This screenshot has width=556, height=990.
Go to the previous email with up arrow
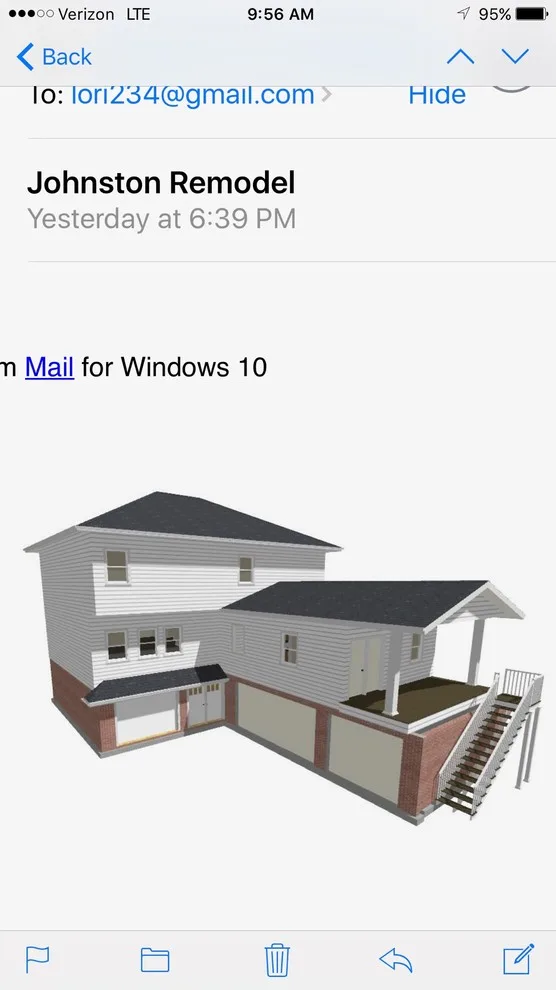(460, 57)
